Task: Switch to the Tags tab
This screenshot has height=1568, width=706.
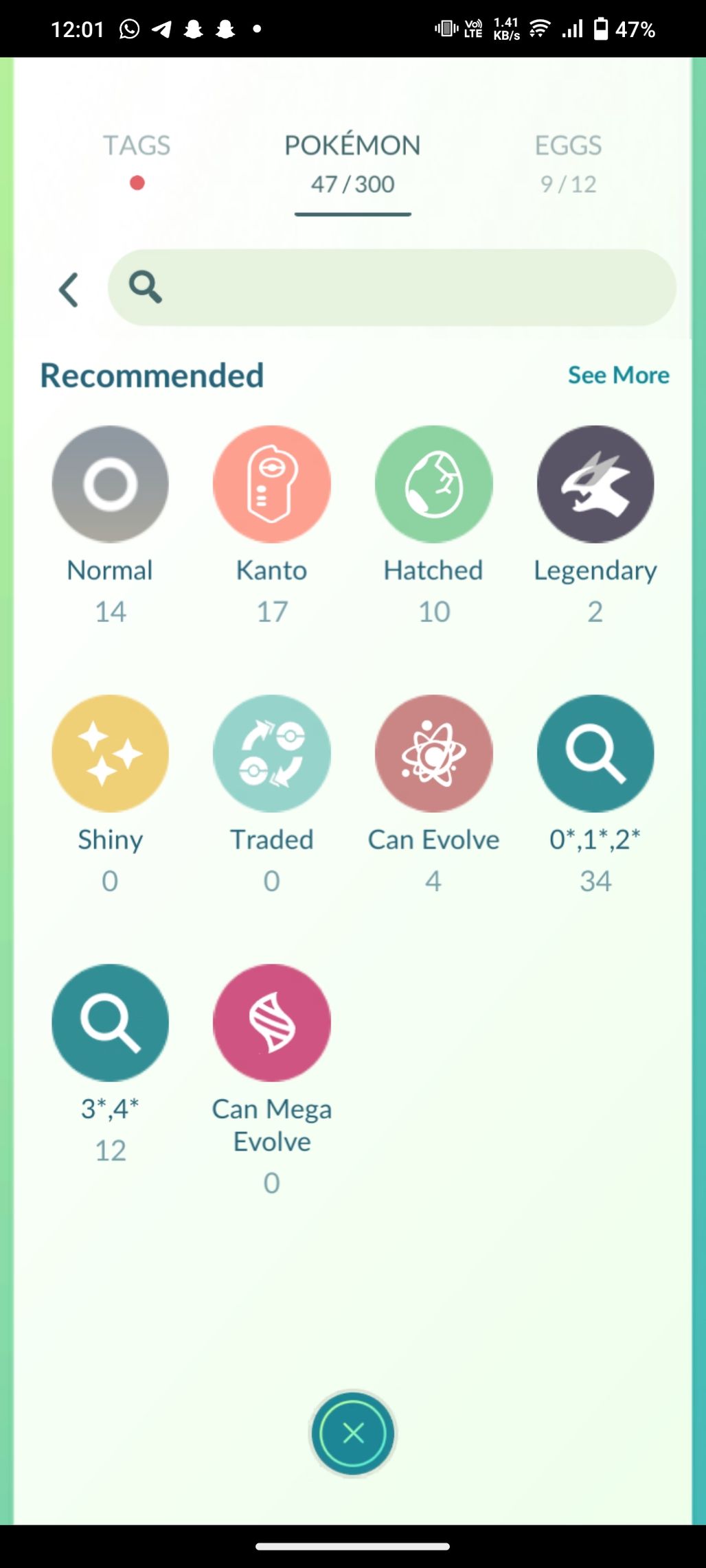Action: click(x=137, y=146)
